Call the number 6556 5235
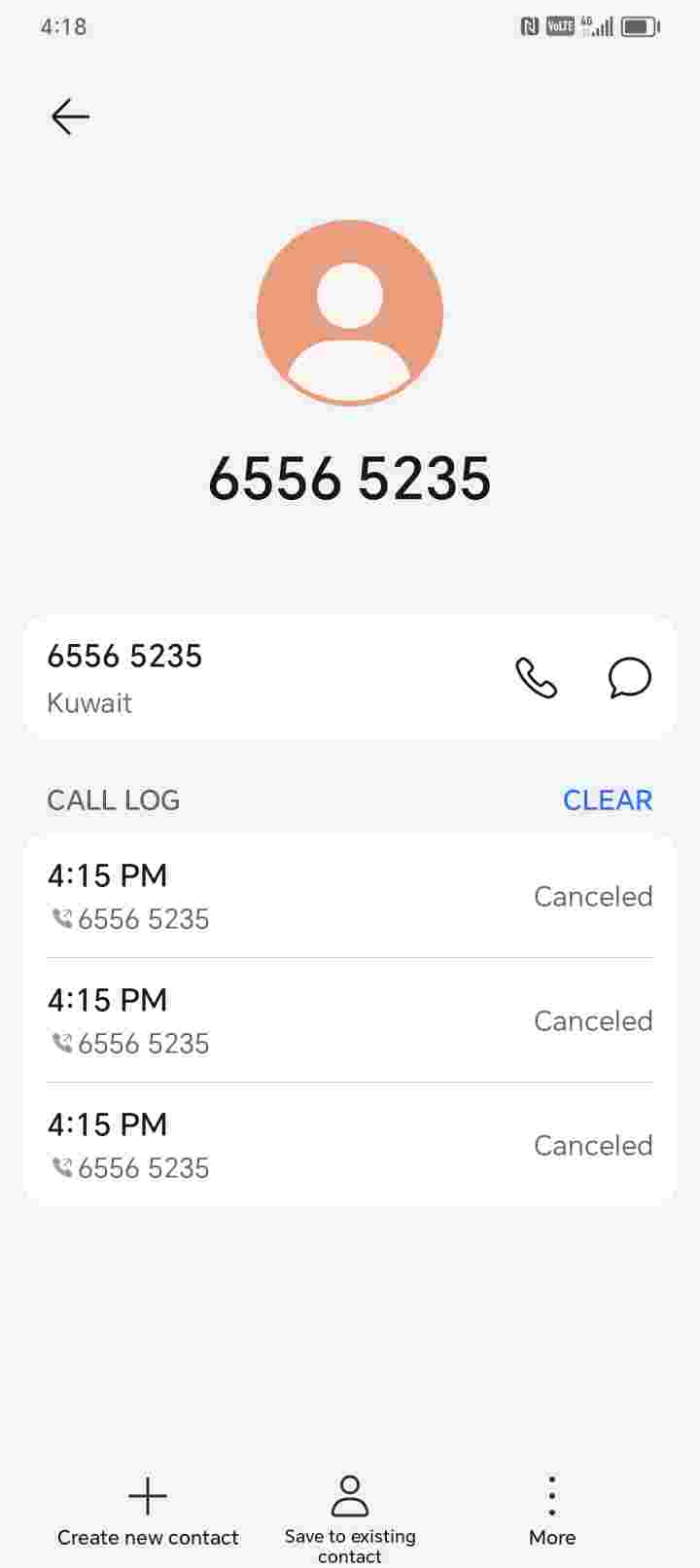 536,678
